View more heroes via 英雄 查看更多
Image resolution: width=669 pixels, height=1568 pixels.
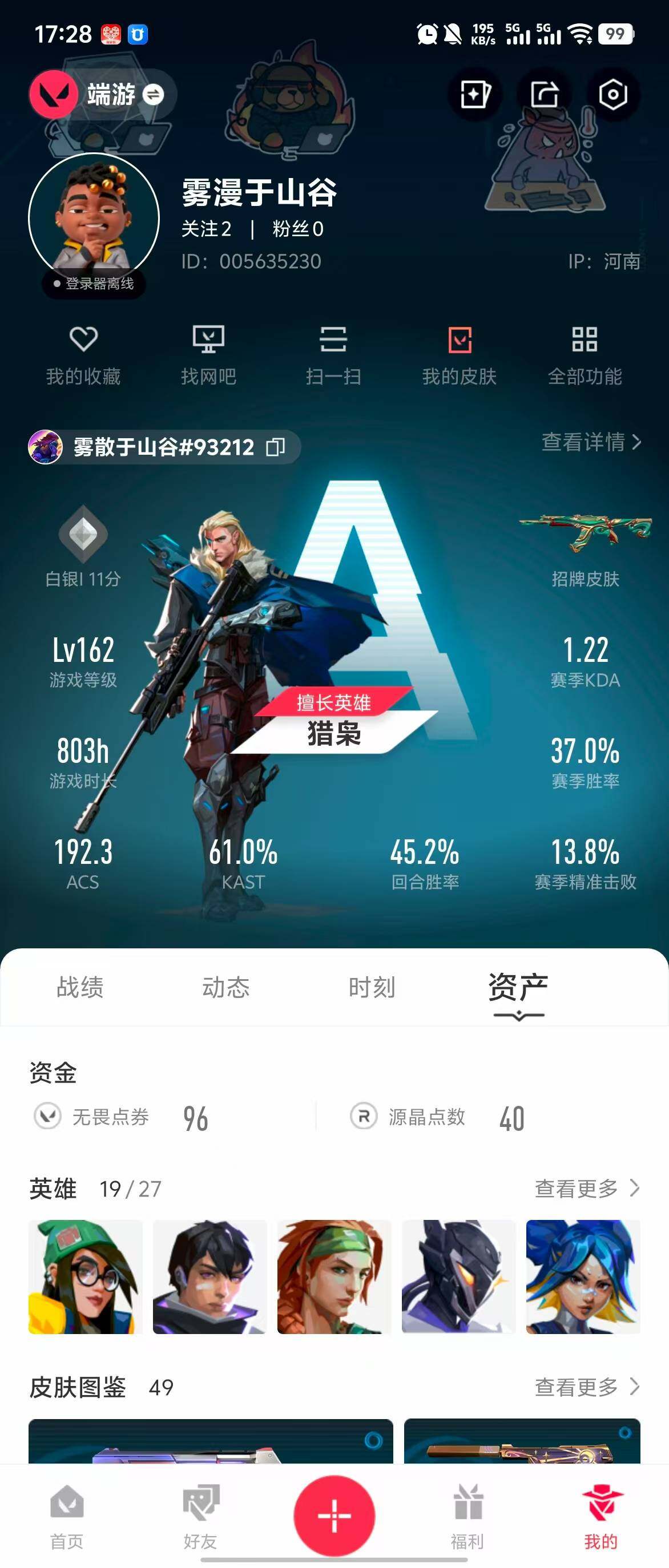tap(586, 1187)
